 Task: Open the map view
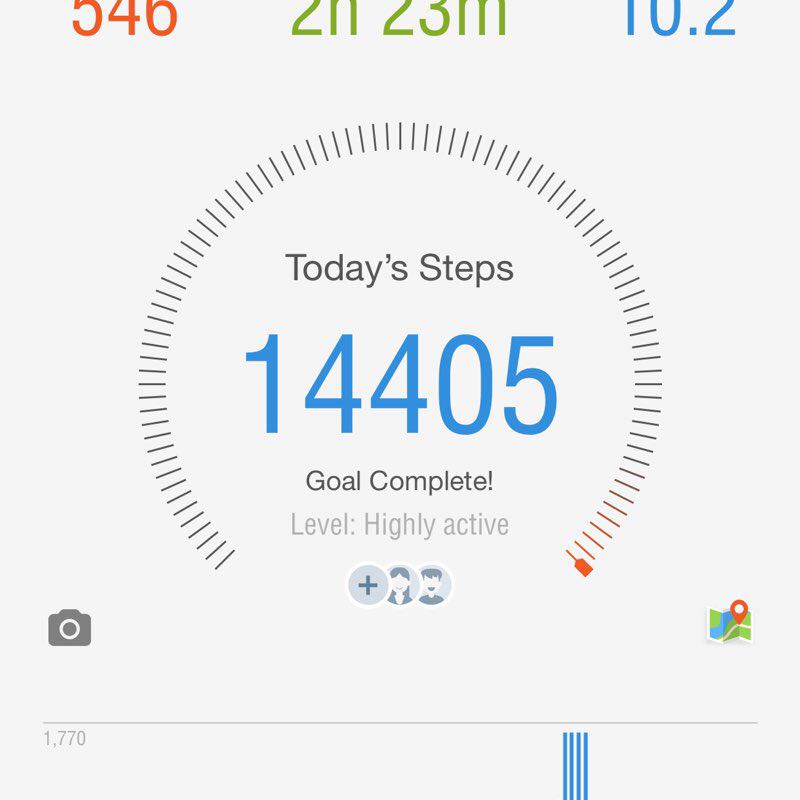[x=730, y=622]
